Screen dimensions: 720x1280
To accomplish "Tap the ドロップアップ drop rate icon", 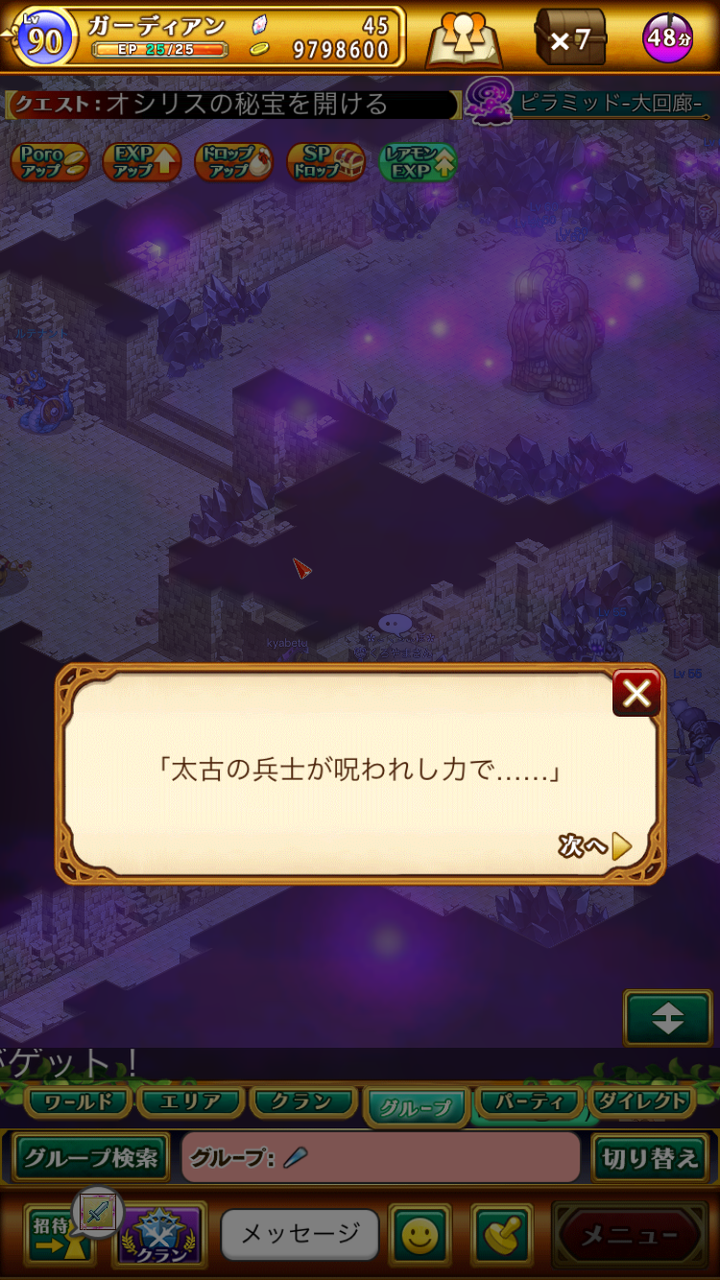I will (x=232, y=162).
